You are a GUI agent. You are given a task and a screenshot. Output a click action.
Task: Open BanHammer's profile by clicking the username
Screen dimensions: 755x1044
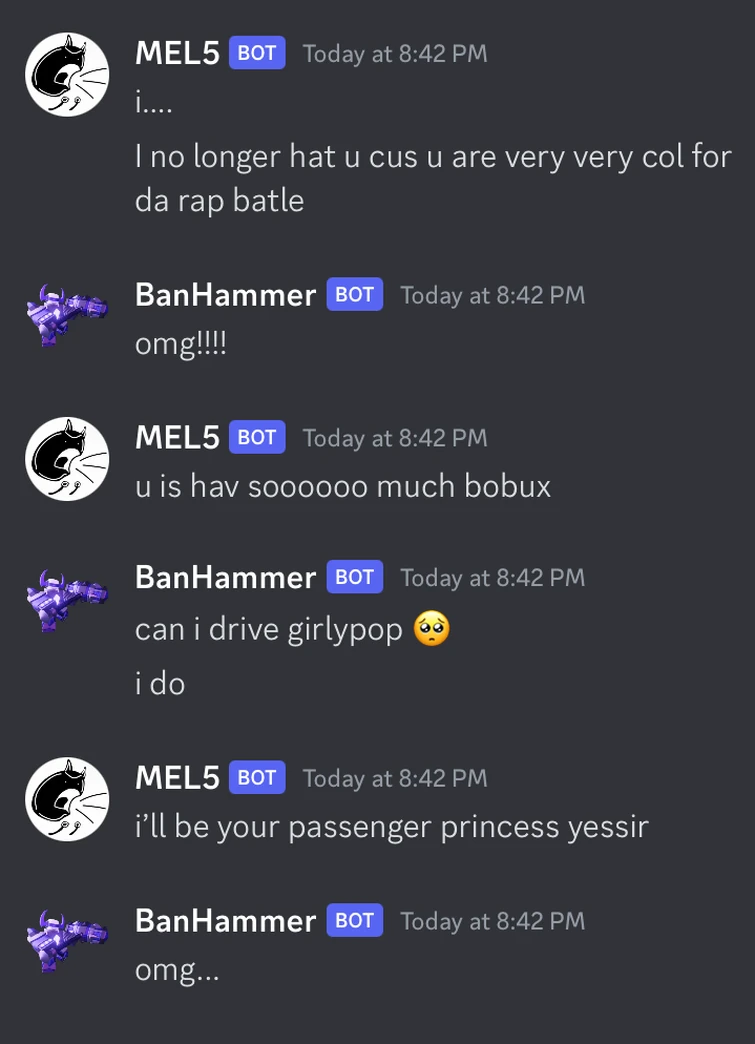point(225,295)
